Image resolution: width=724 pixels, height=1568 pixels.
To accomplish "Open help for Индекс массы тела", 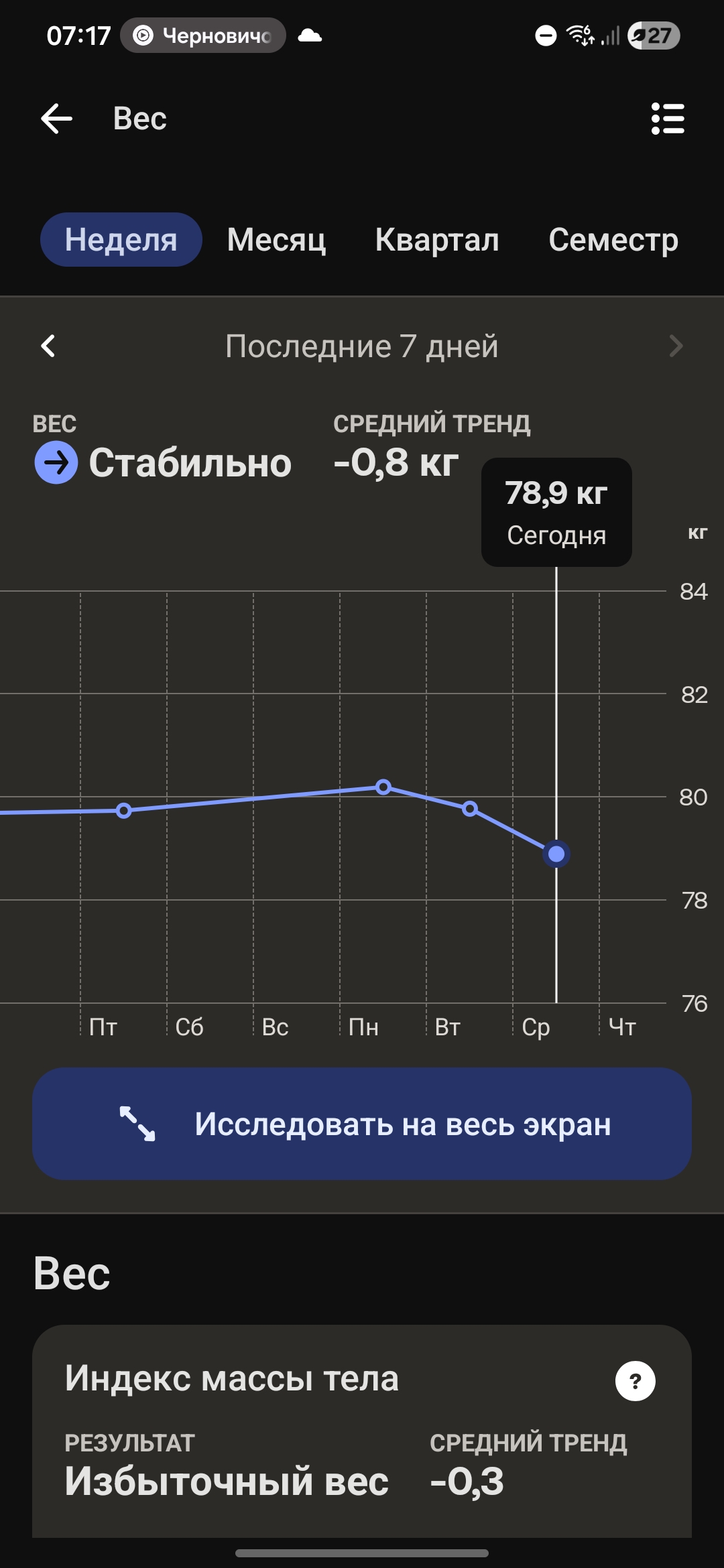I will click(x=635, y=1381).
